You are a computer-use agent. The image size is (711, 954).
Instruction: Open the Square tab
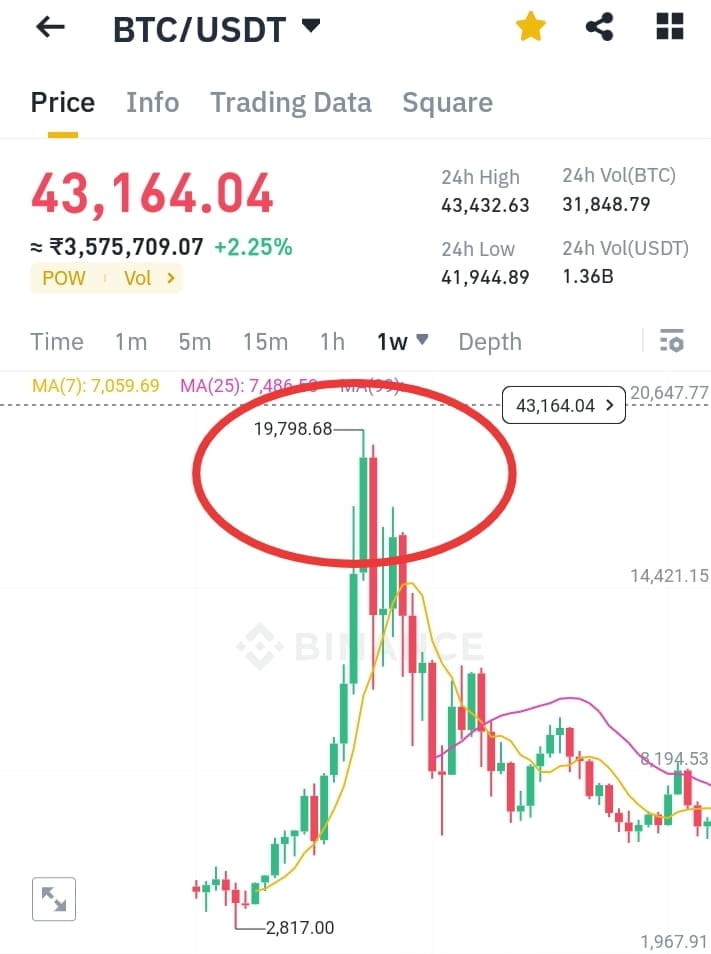tap(447, 103)
